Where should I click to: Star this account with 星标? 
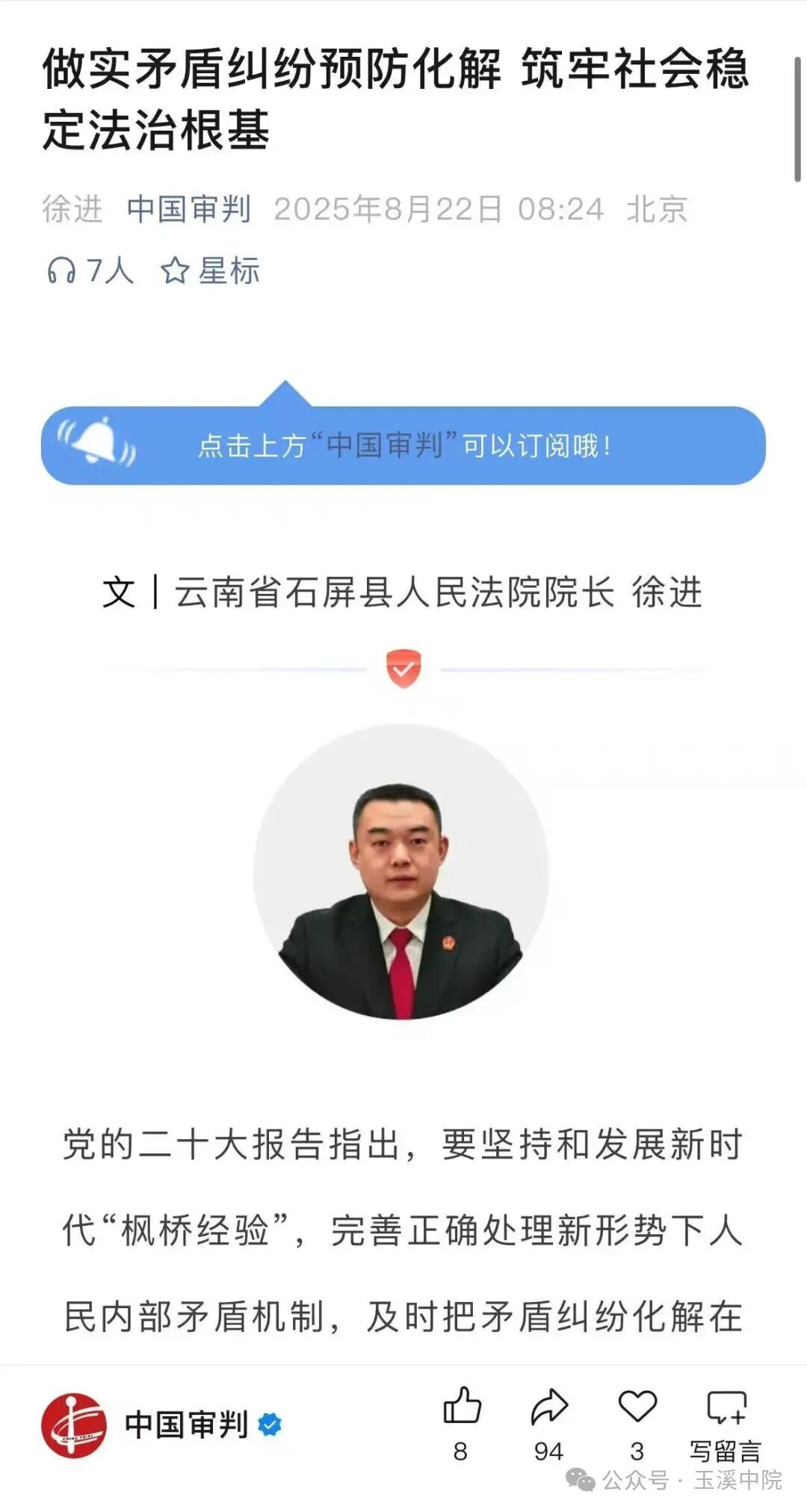point(210,270)
